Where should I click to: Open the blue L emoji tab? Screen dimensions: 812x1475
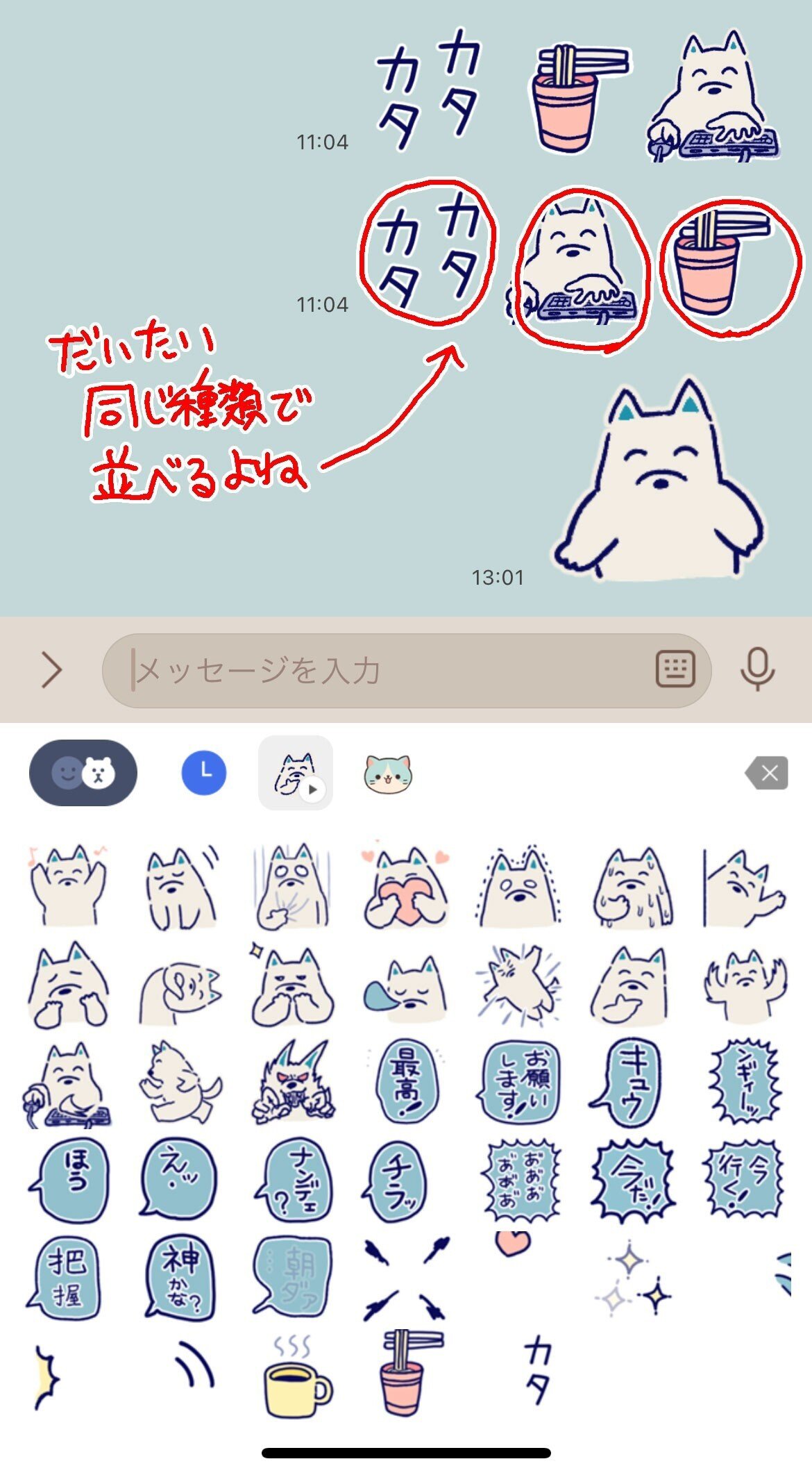[203, 772]
